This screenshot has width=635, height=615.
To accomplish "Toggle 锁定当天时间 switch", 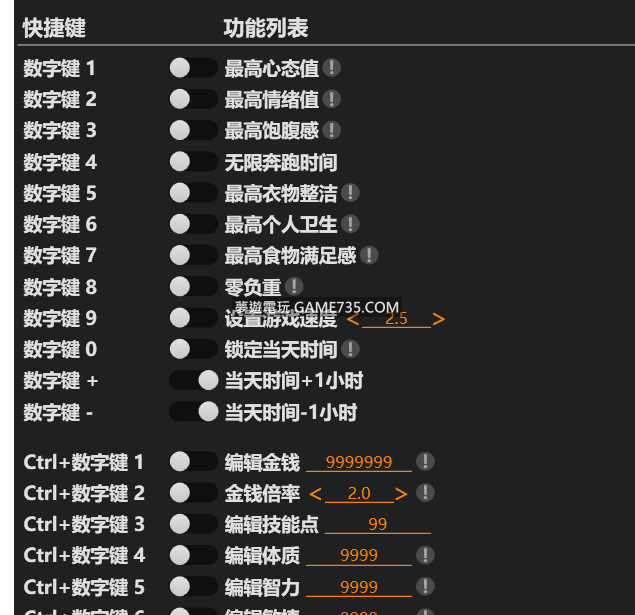I will click(x=193, y=349).
